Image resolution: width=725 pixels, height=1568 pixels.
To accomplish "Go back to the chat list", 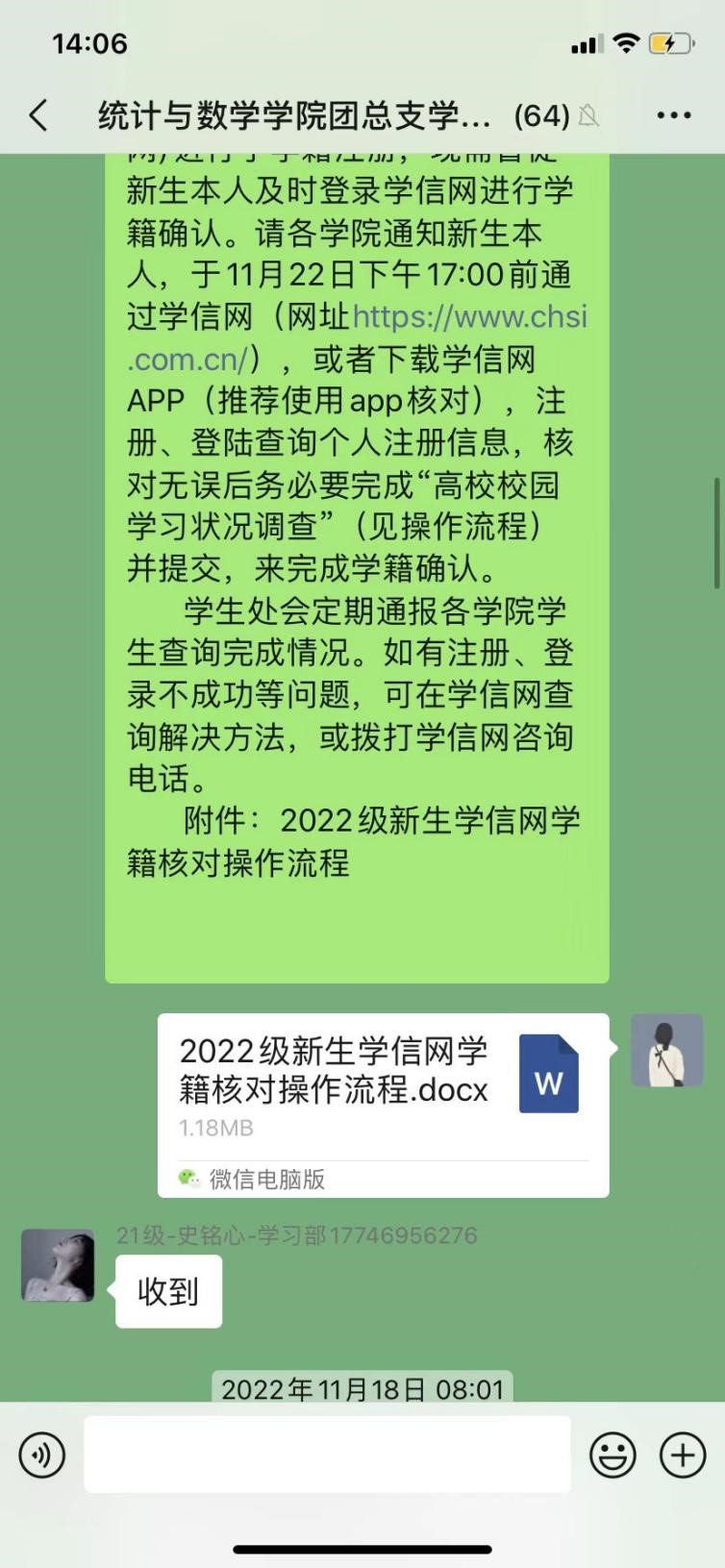I will [x=38, y=116].
